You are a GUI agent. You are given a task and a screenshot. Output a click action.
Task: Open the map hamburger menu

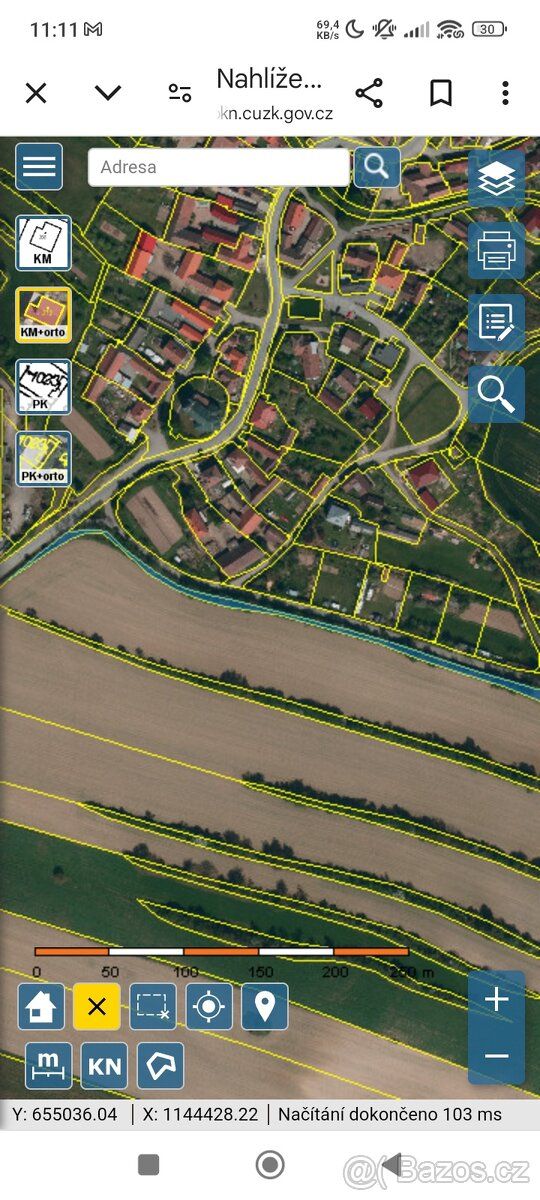[x=39, y=167]
